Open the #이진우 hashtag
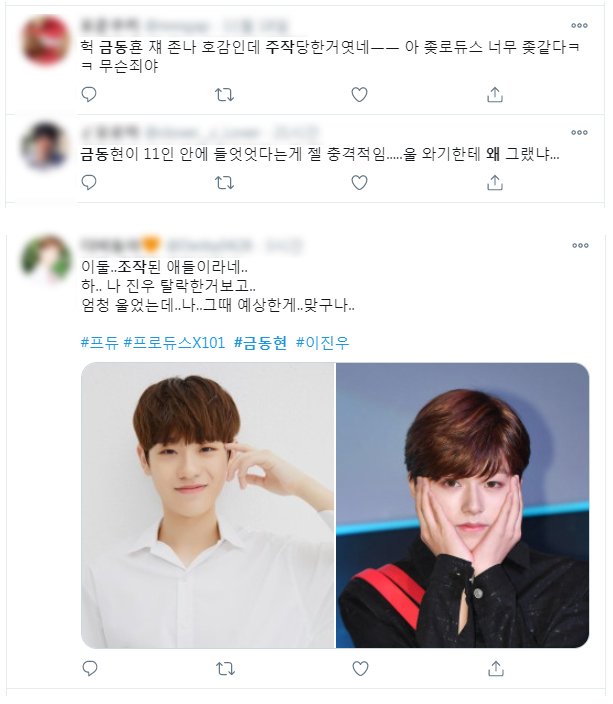 [x=322, y=342]
